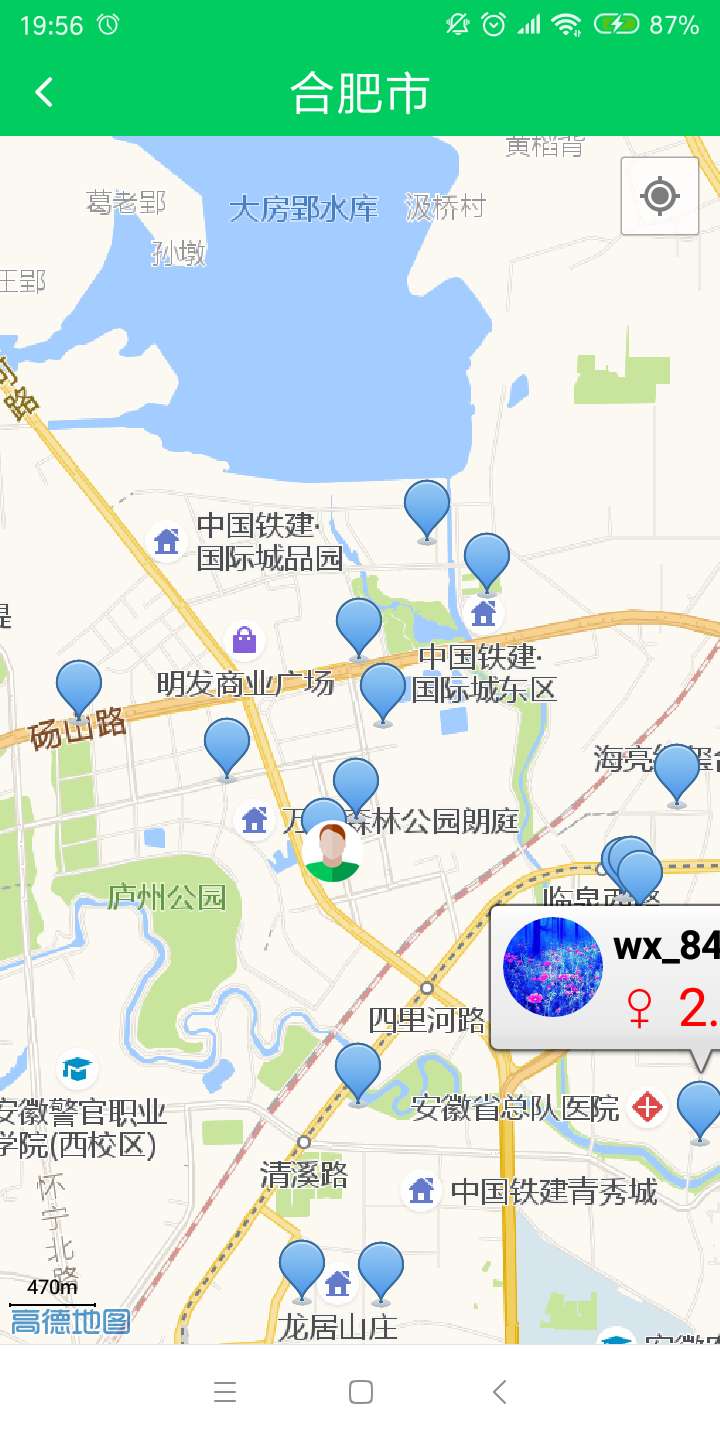This screenshot has width=720, height=1440.
Task: Tap the house icon near 中国铁建青秀城
Action: click(419, 1190)
